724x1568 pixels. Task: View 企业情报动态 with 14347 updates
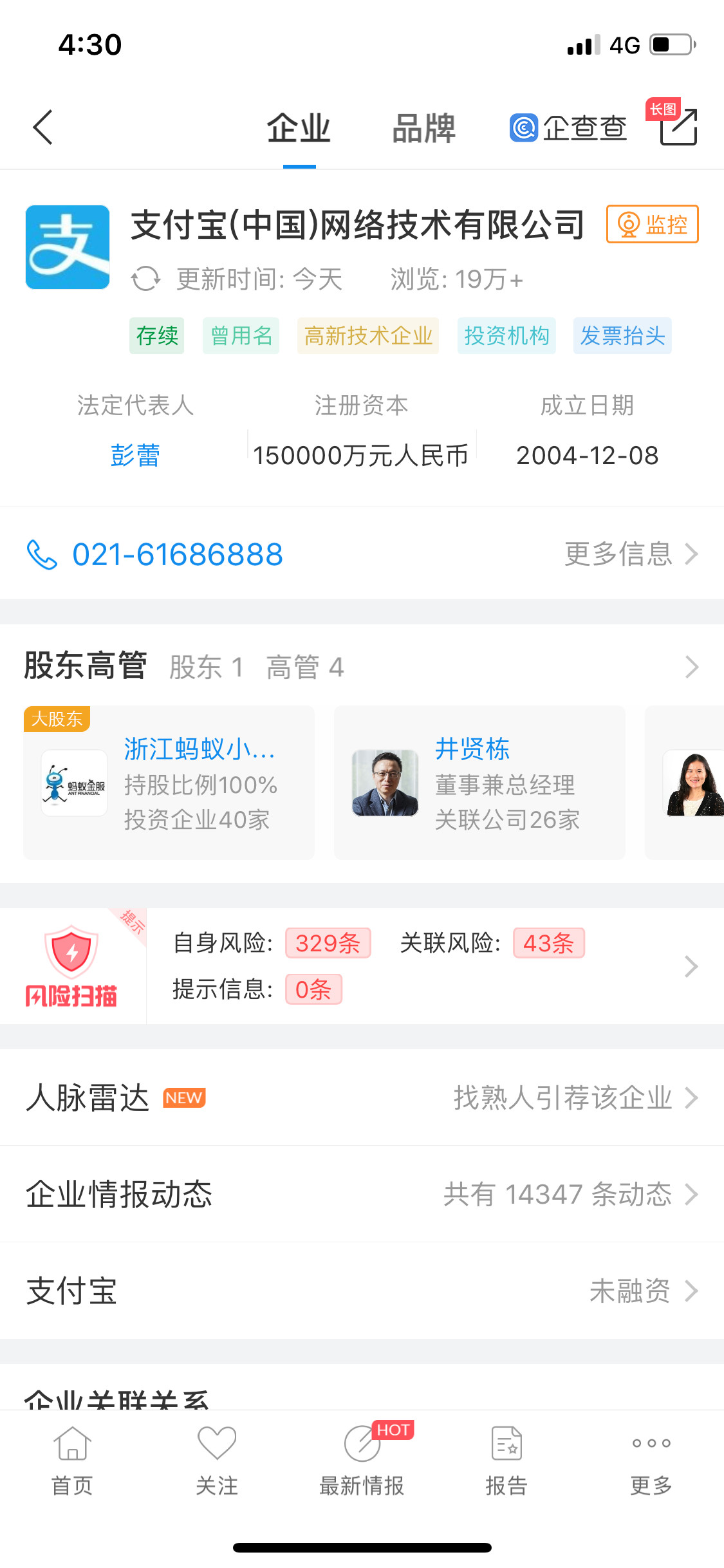point(362,1194)
